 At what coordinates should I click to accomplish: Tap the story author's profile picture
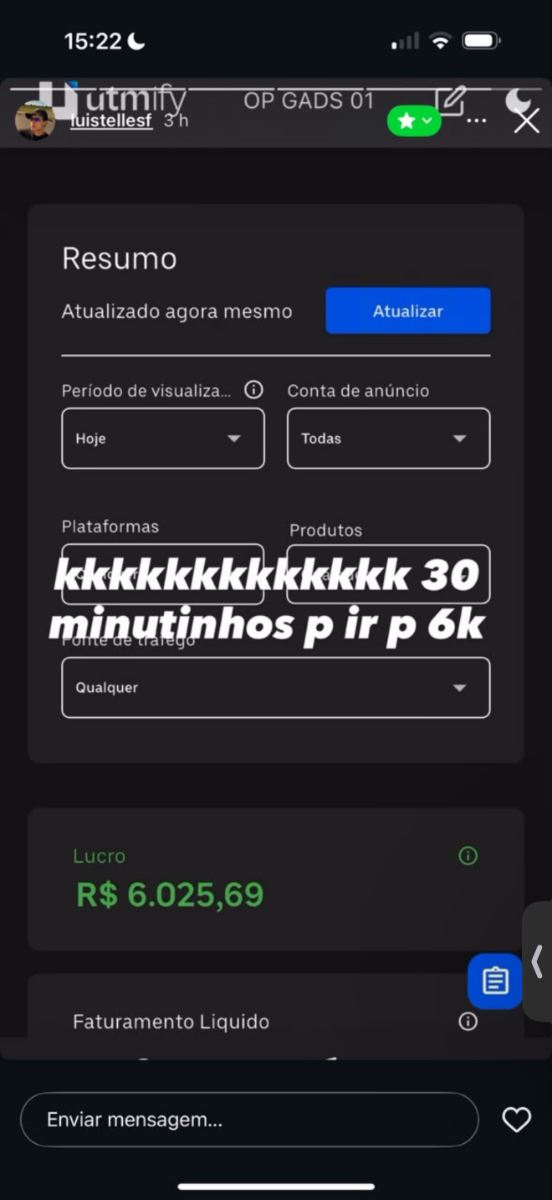coord(35,120)
